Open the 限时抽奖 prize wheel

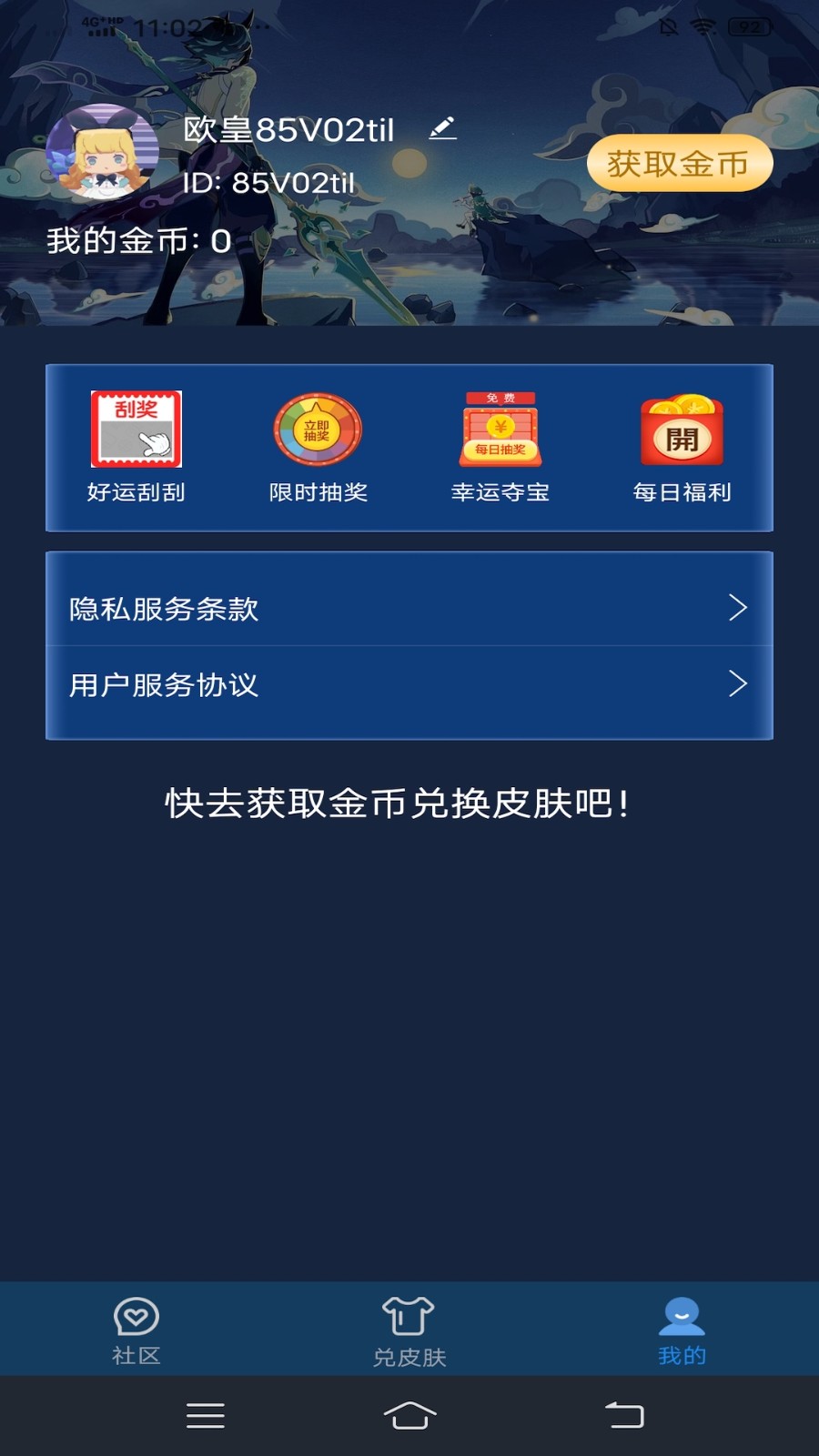point(318,446)
